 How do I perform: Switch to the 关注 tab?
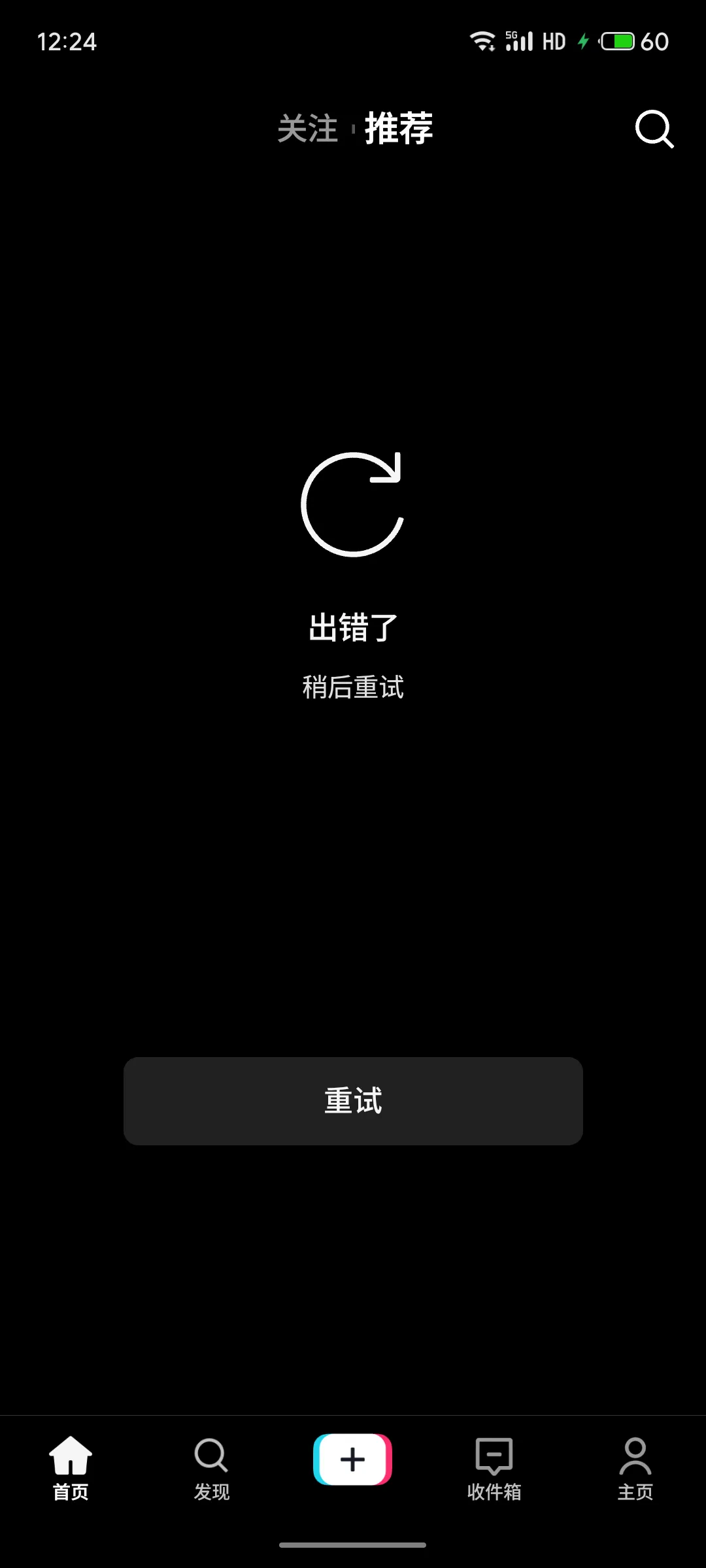tap(307, 129)
